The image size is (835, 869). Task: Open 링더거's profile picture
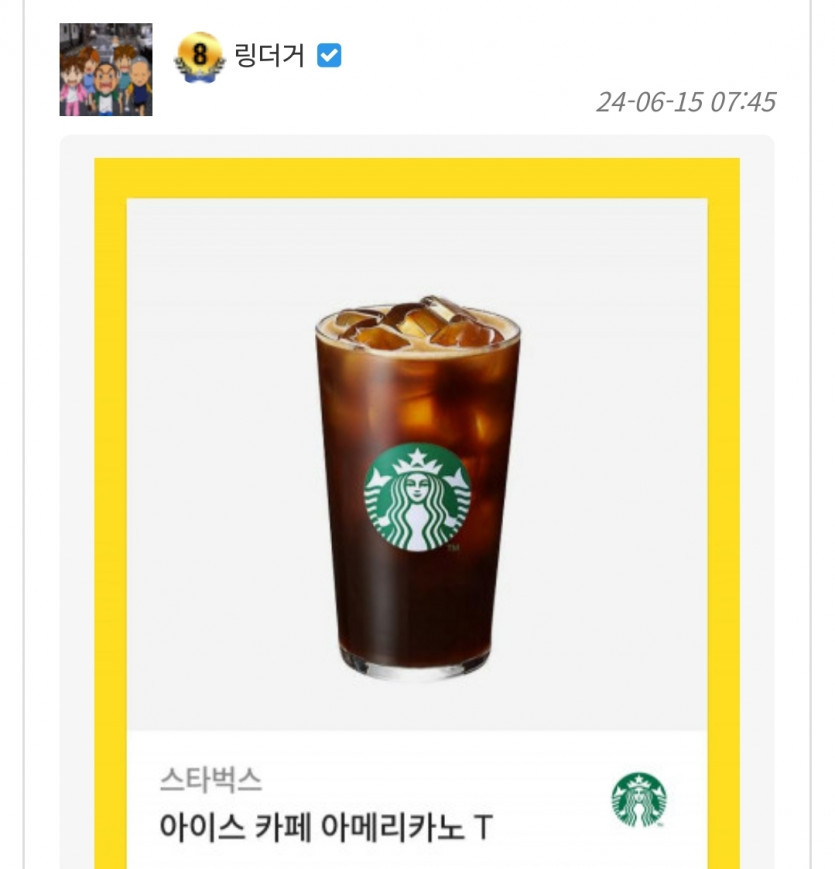(105, 69)
